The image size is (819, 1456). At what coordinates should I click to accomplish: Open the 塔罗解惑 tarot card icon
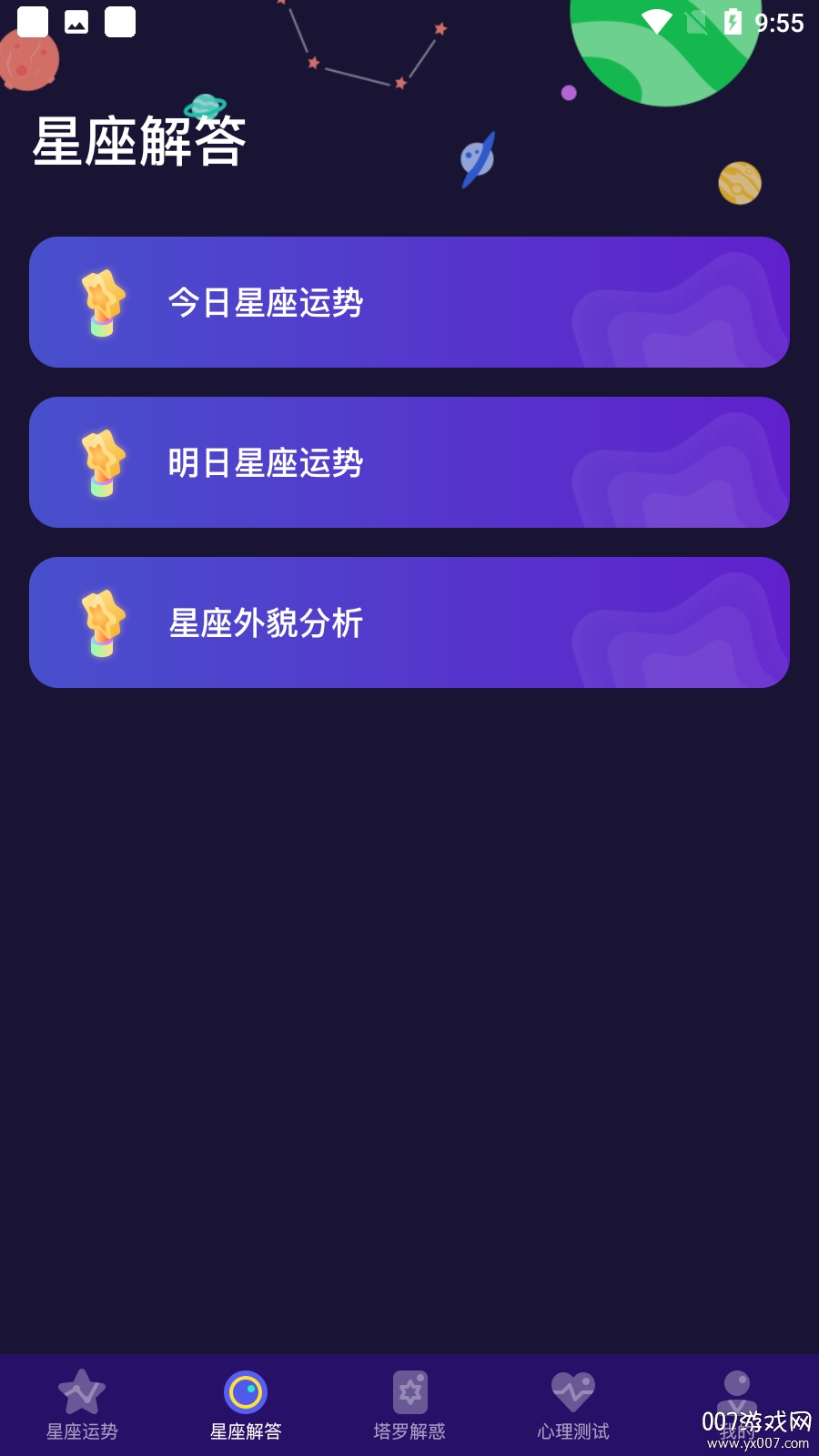(x=409, y=1390)
